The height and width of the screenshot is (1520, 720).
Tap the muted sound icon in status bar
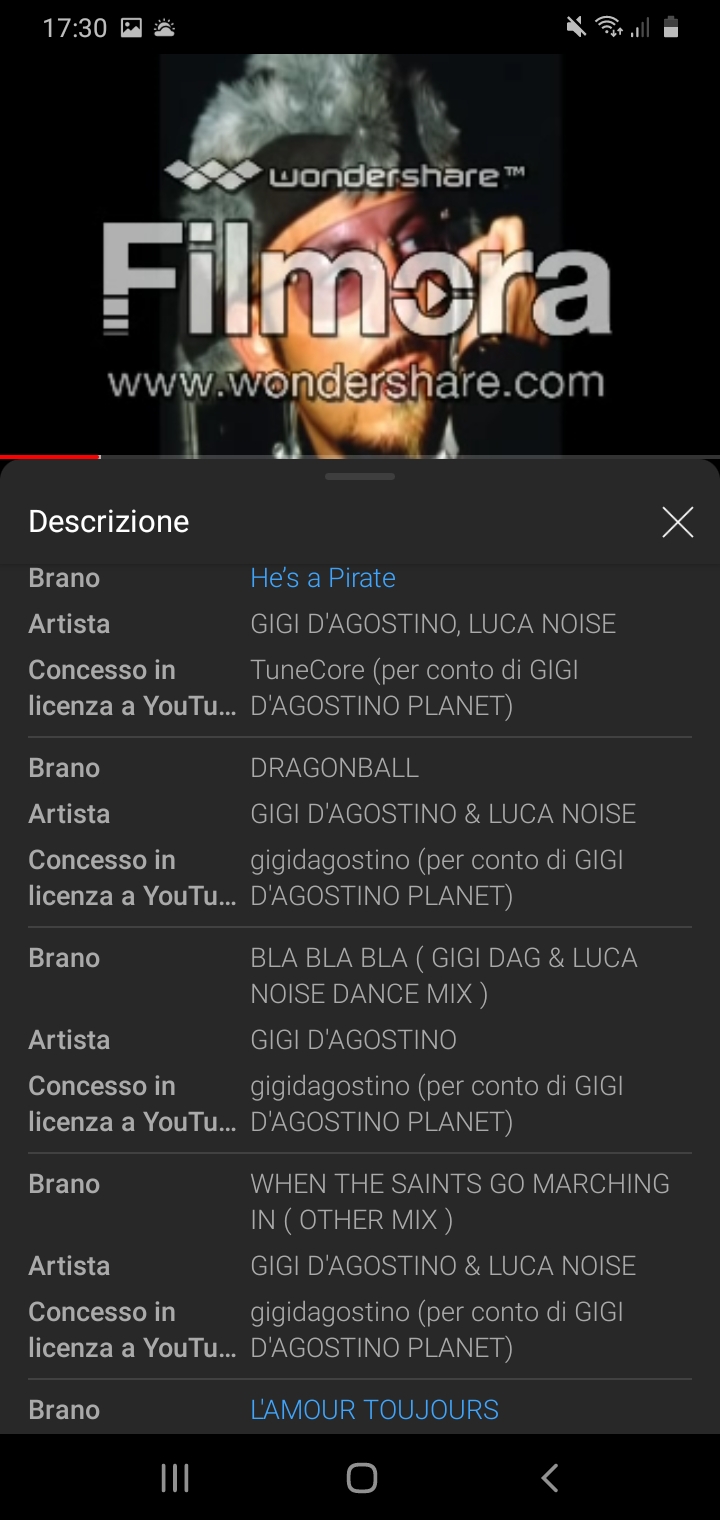tap(575, 27)
